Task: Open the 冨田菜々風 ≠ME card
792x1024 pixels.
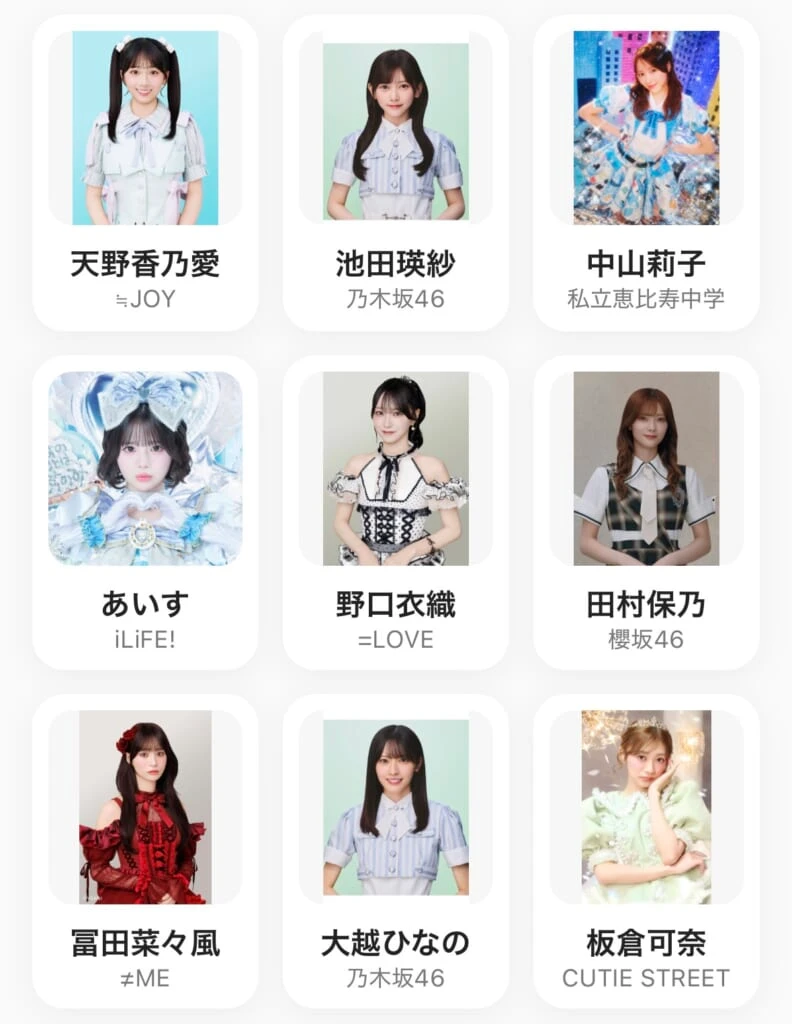Action: [145, 852]
